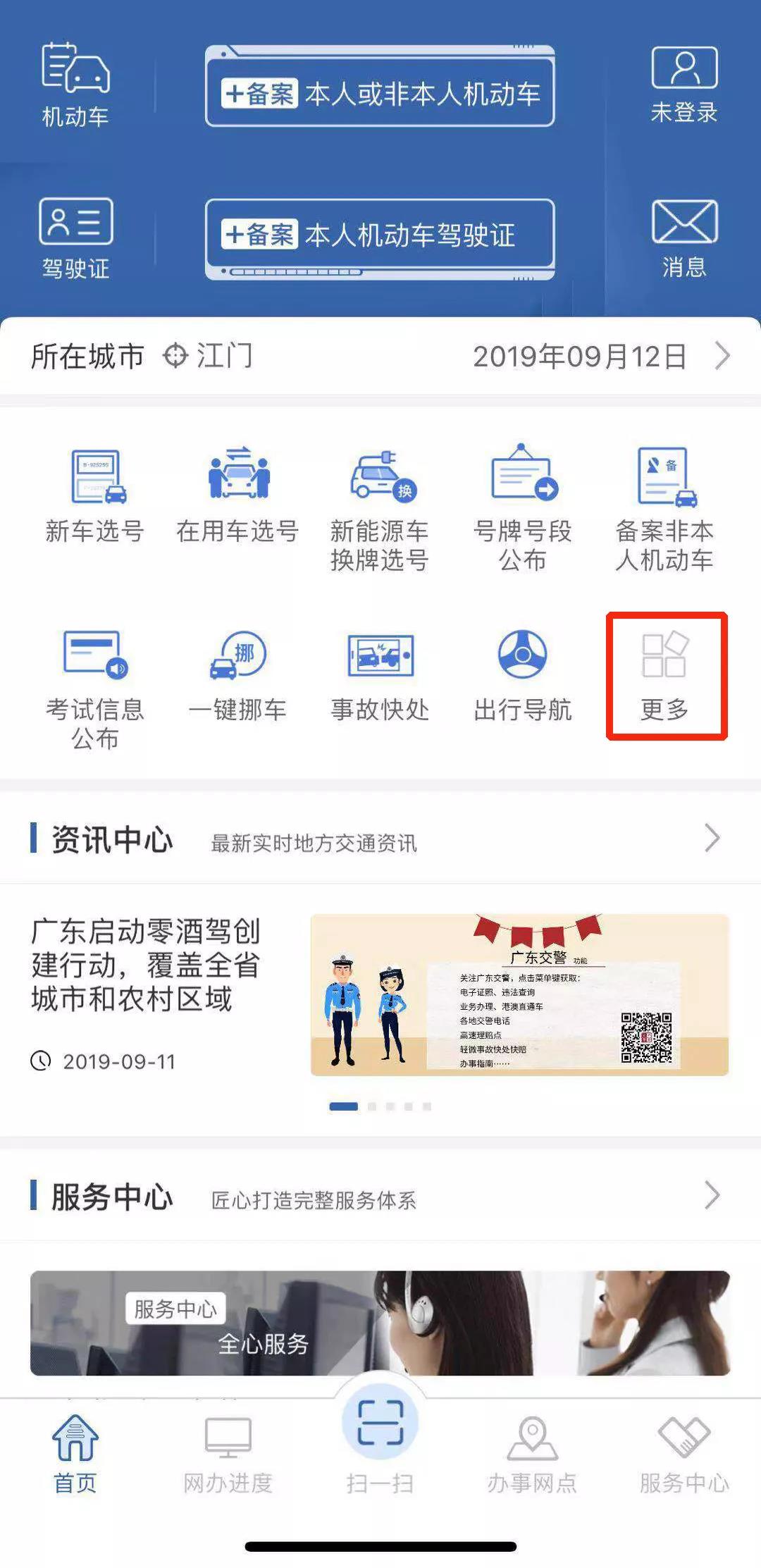This screenshot has height=1568, width=761.
Task: Open 考试信息公布
Action: click(95, 689)
